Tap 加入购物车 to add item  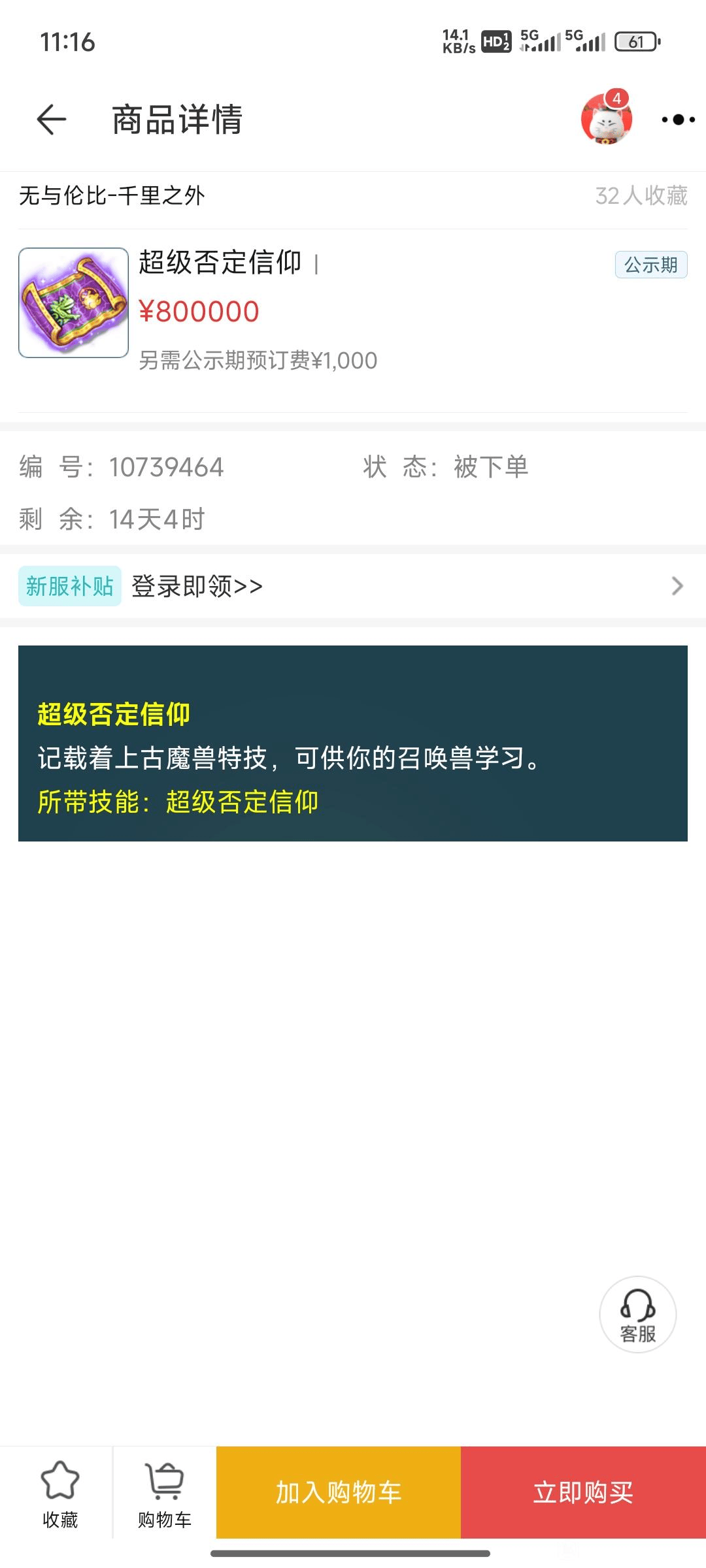[339, 1492]
